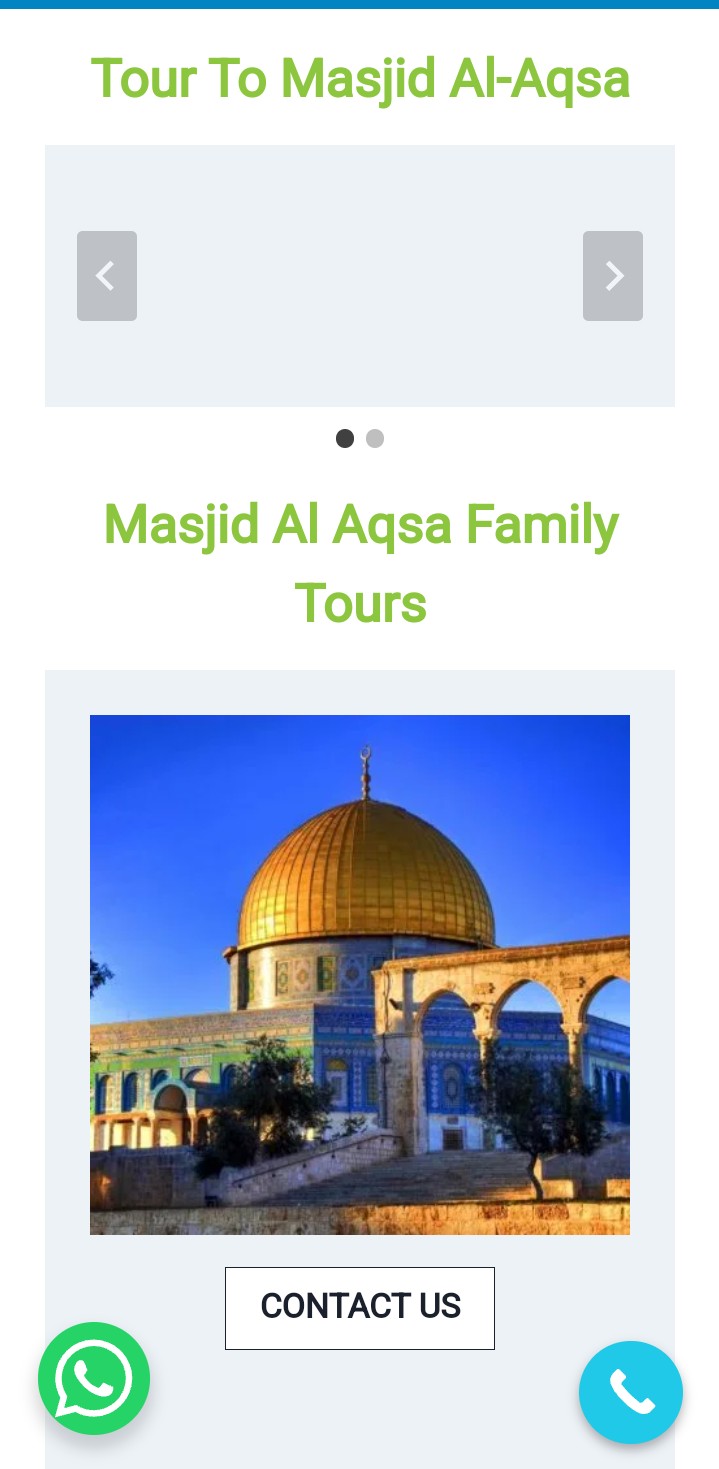This screenshot has width=719, height=1469.
Task: Advance to the next carousel slide
Action: tap(613, 276)
